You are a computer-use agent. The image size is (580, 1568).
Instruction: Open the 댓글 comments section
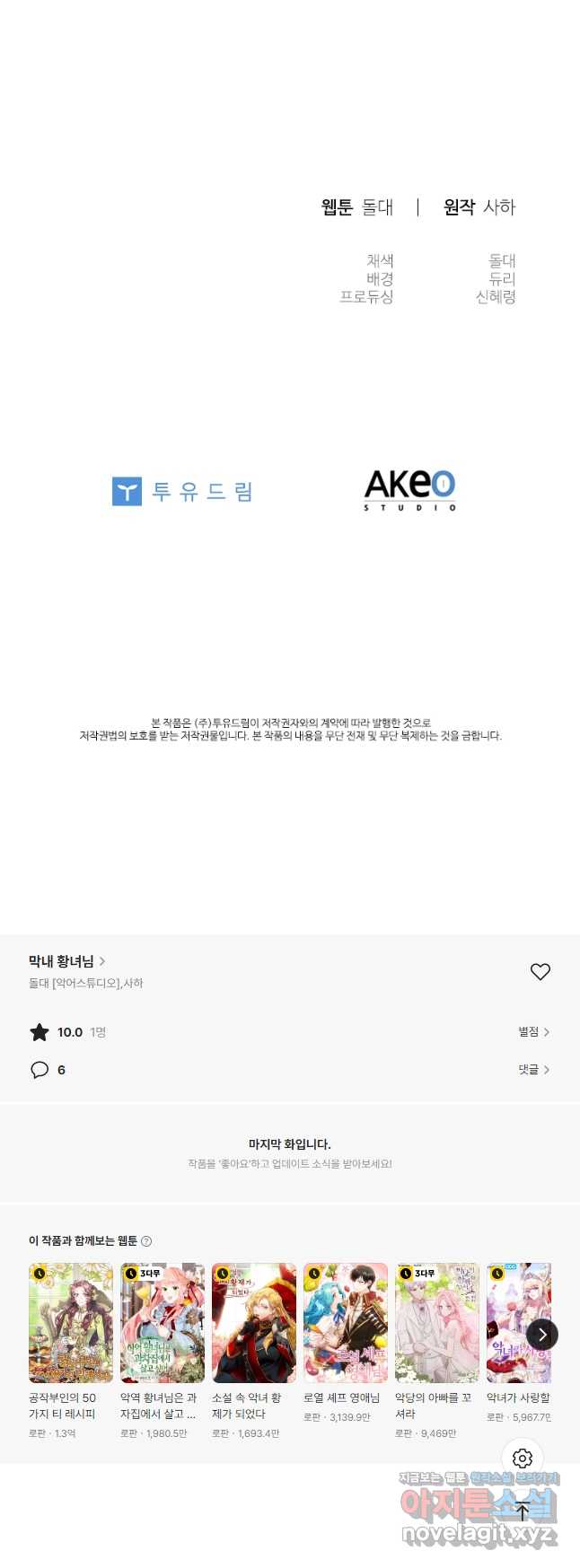(x=533, y=1070)
